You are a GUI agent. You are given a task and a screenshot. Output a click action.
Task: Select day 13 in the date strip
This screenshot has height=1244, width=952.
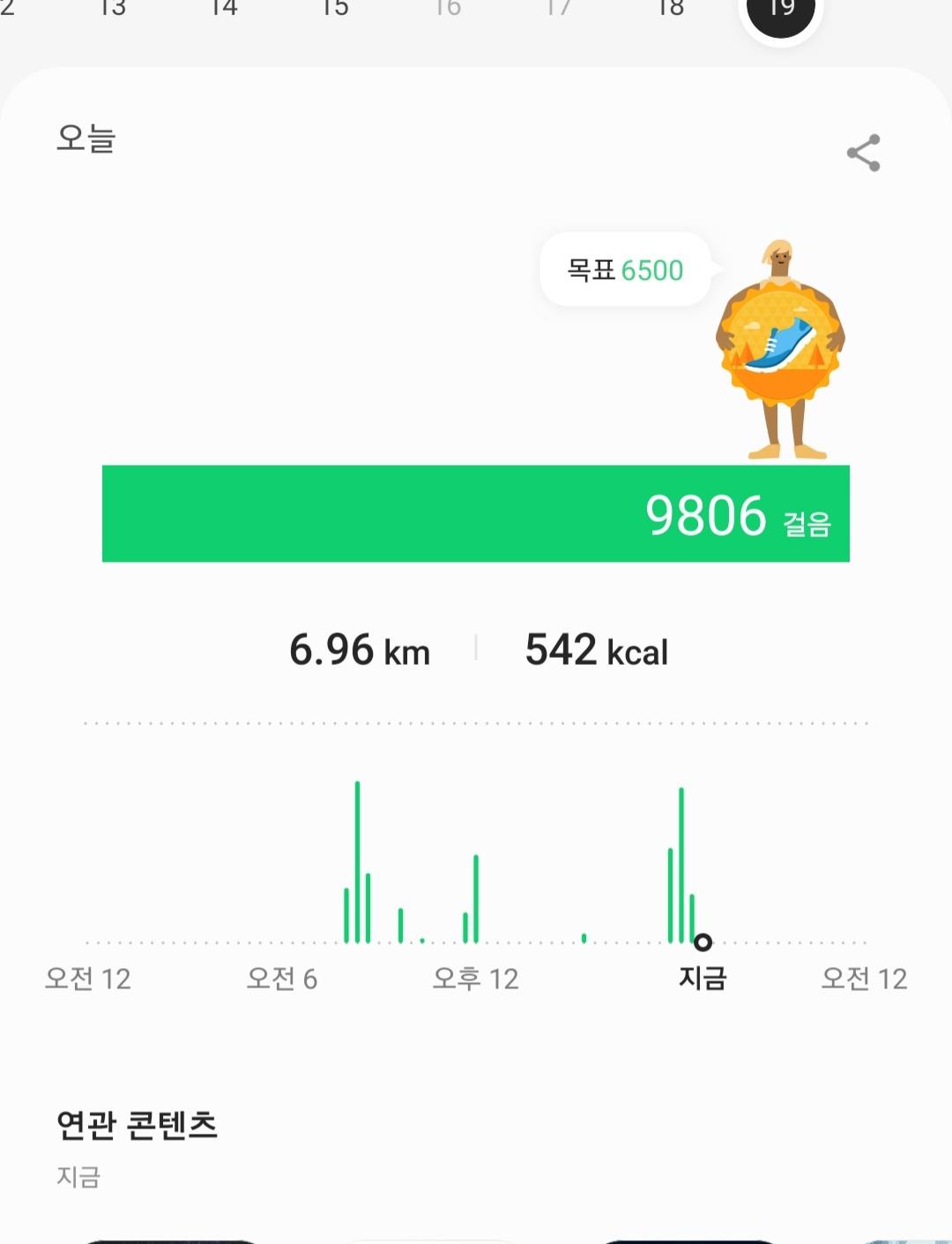[113, 8]
